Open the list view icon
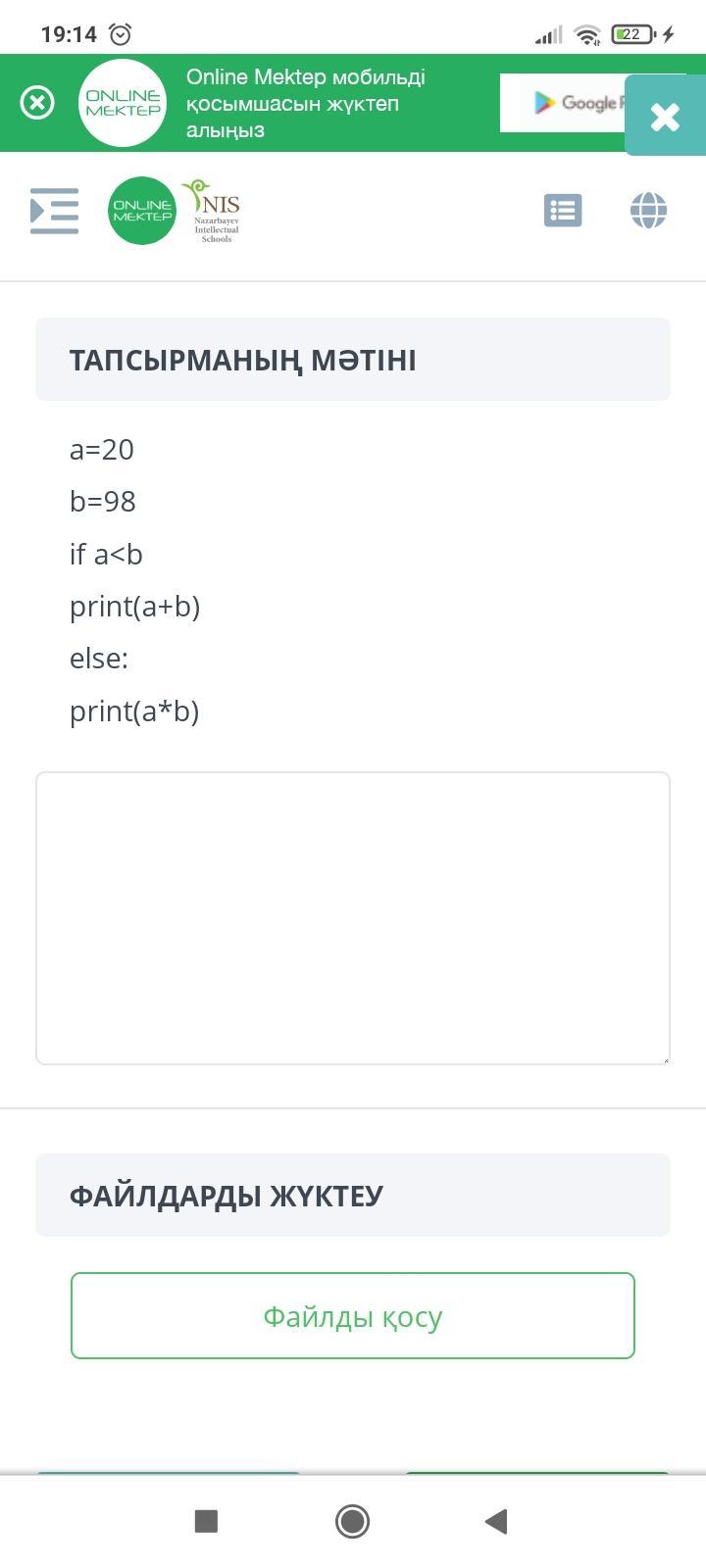 pos(563,211)
